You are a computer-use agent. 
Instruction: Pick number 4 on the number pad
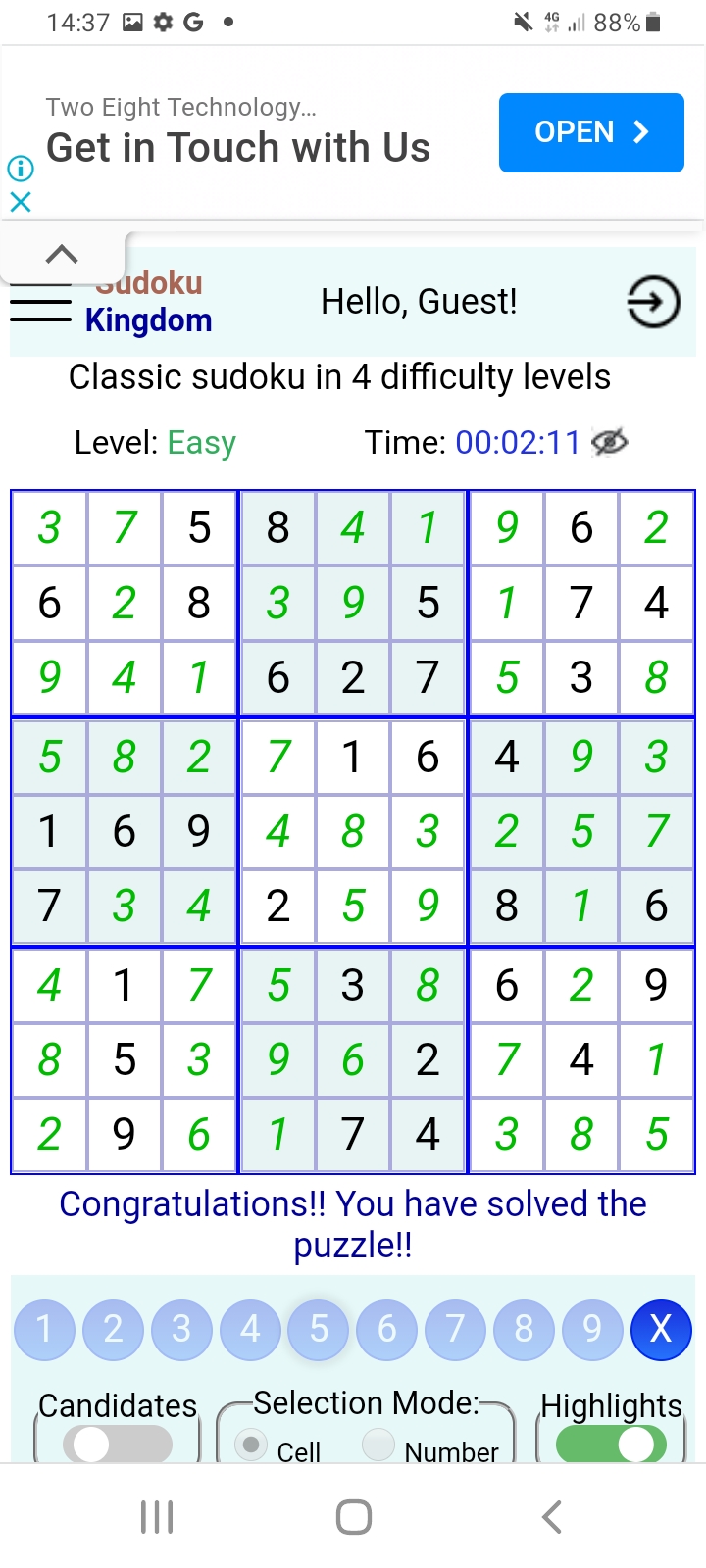250,1330
